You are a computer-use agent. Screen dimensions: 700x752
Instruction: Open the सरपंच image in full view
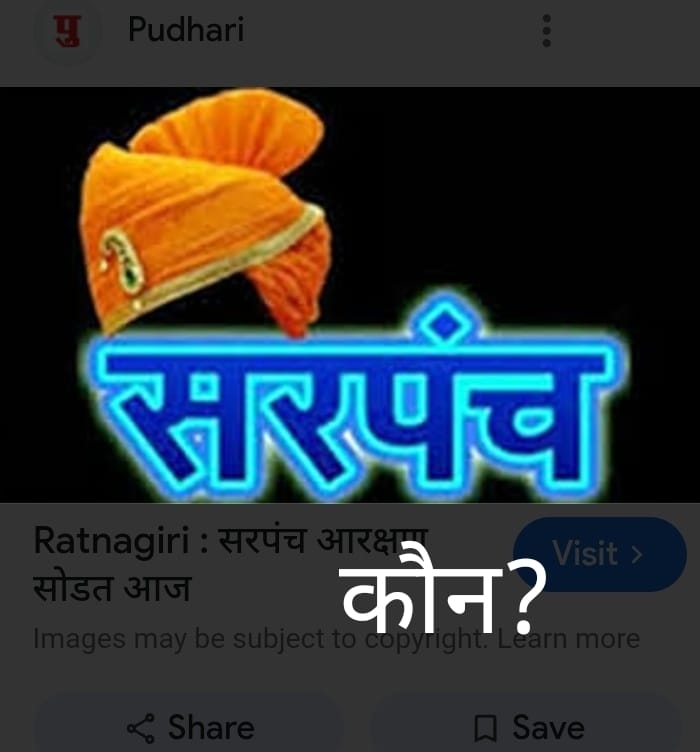[x=350, y=295]
